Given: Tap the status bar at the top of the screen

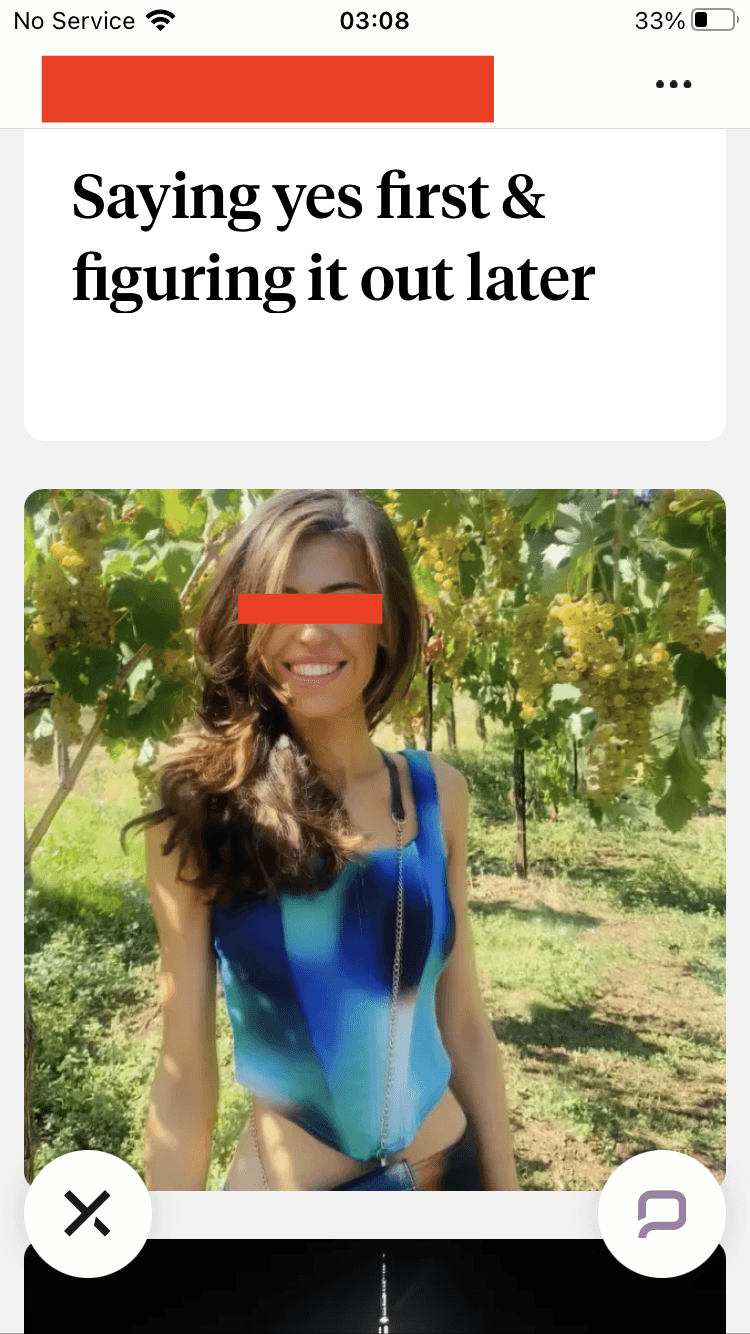Looking at the screenshot, I should click(375, 20).
